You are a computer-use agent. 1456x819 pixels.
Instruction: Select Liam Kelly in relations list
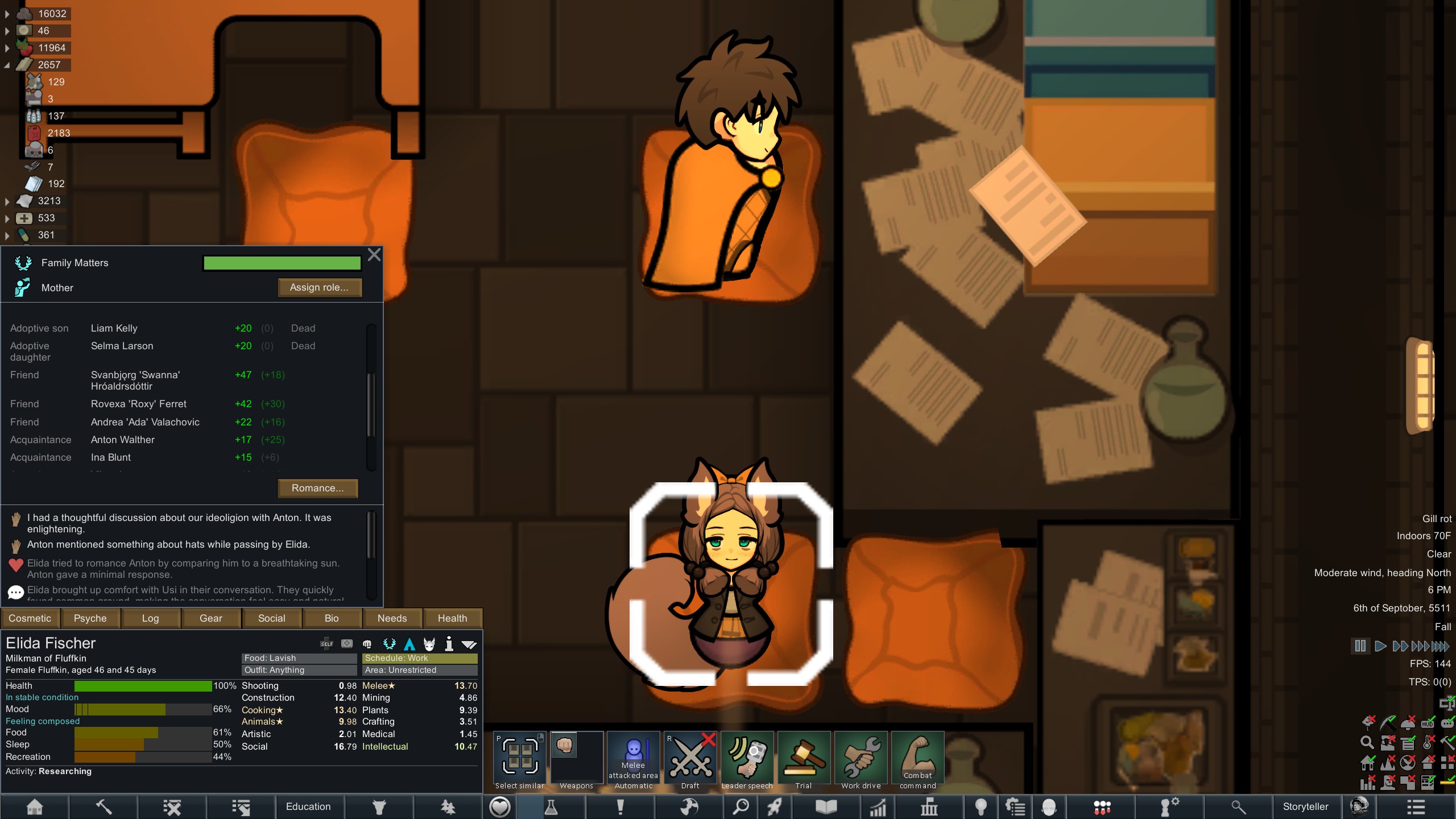114,328
